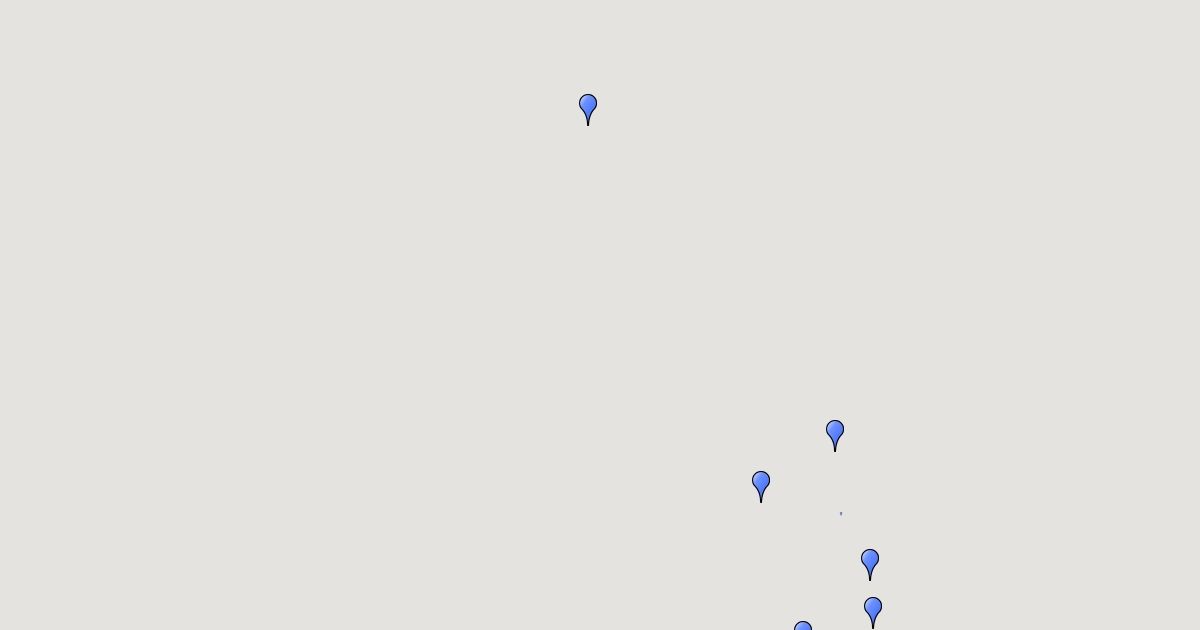The image size is (1200, 630).
Task: Tap the map pin cut off by the screen edge
Action: click(803, 626)
